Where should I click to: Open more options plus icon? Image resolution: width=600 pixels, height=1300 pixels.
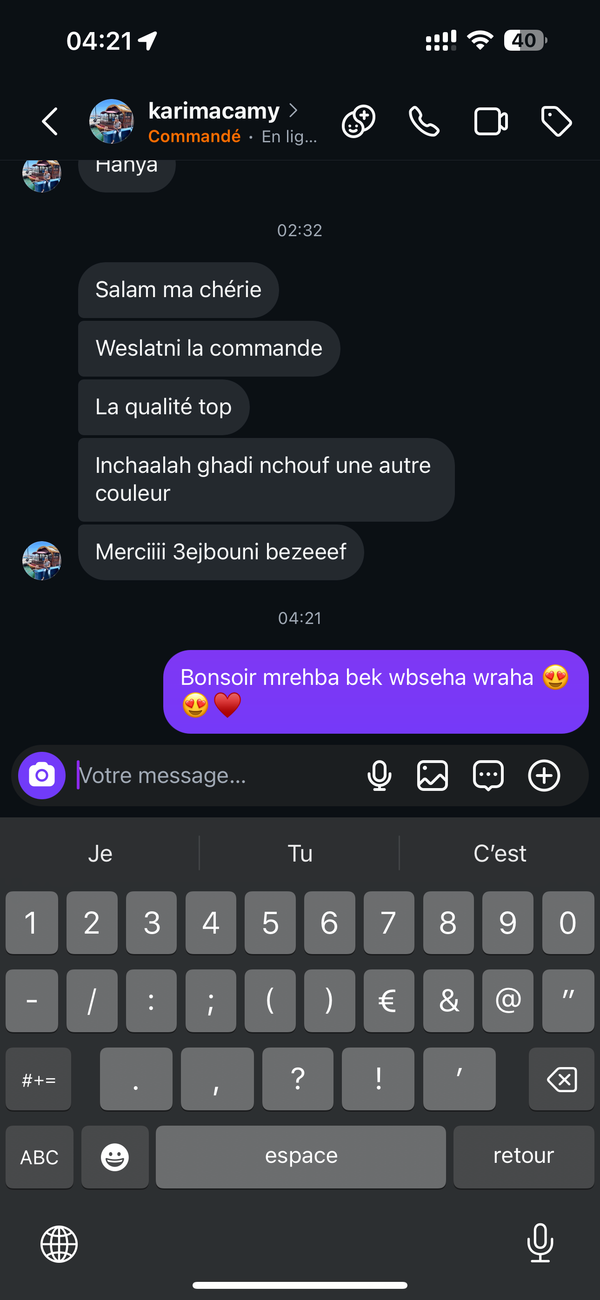[x=544, y=775]
